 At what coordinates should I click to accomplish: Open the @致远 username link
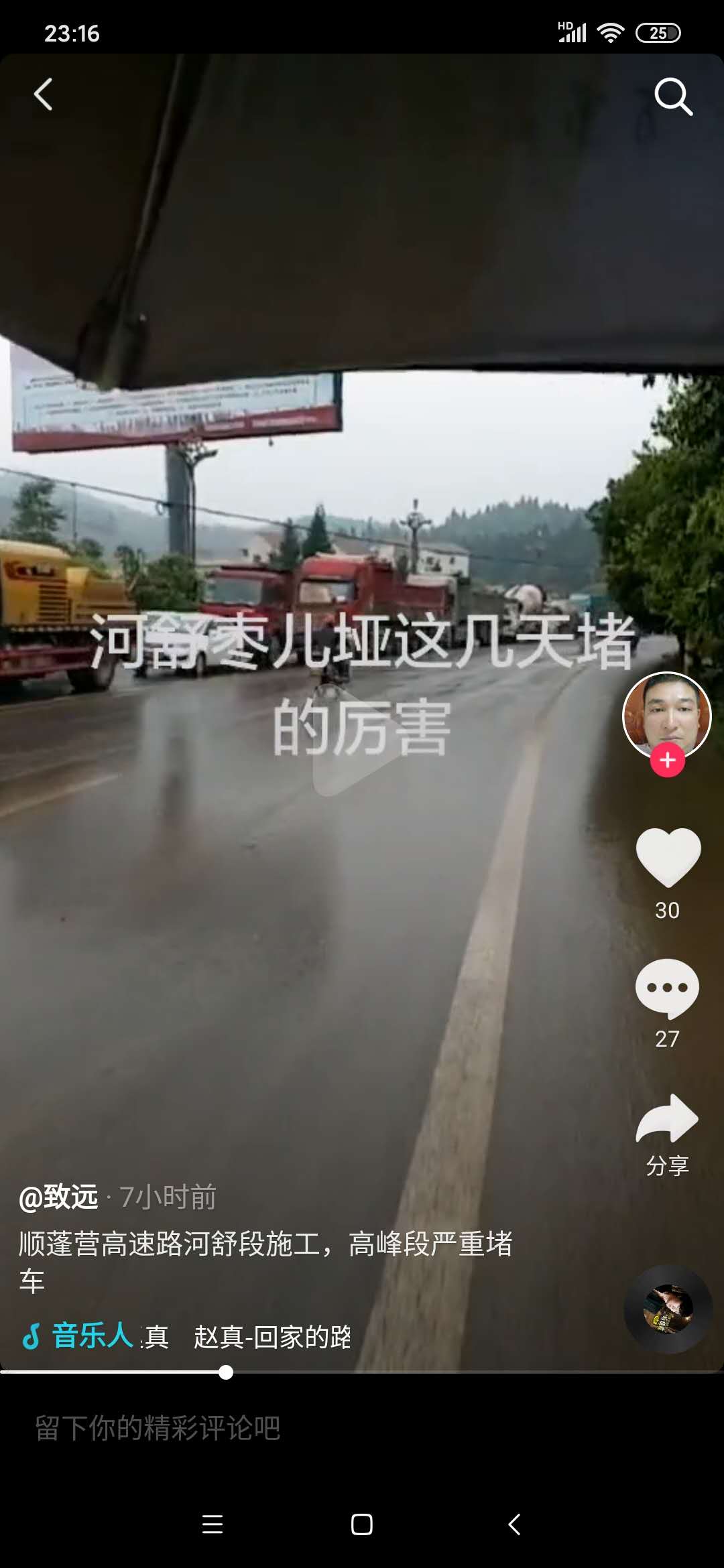[x=59, y=1197]
